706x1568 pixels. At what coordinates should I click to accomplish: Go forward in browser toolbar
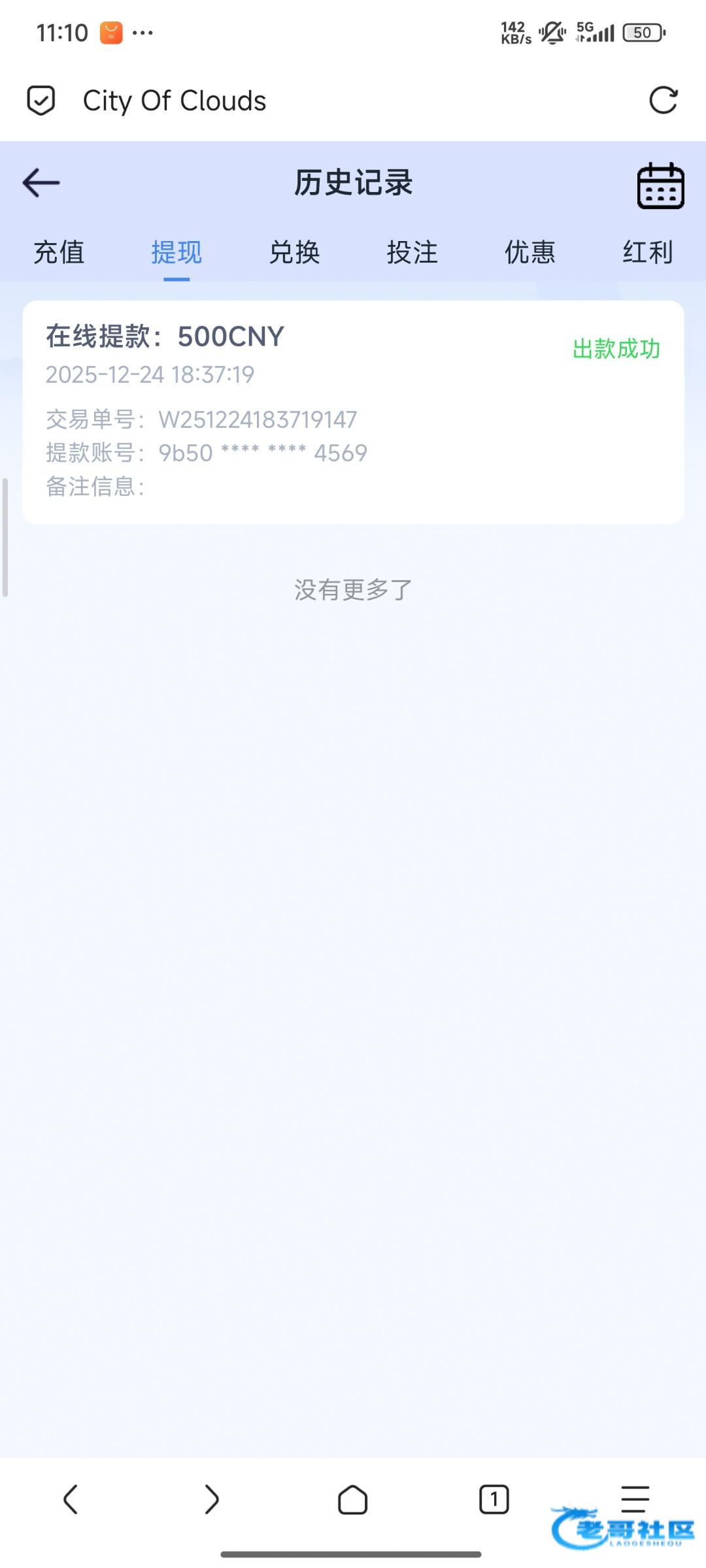coord(212,1499)
